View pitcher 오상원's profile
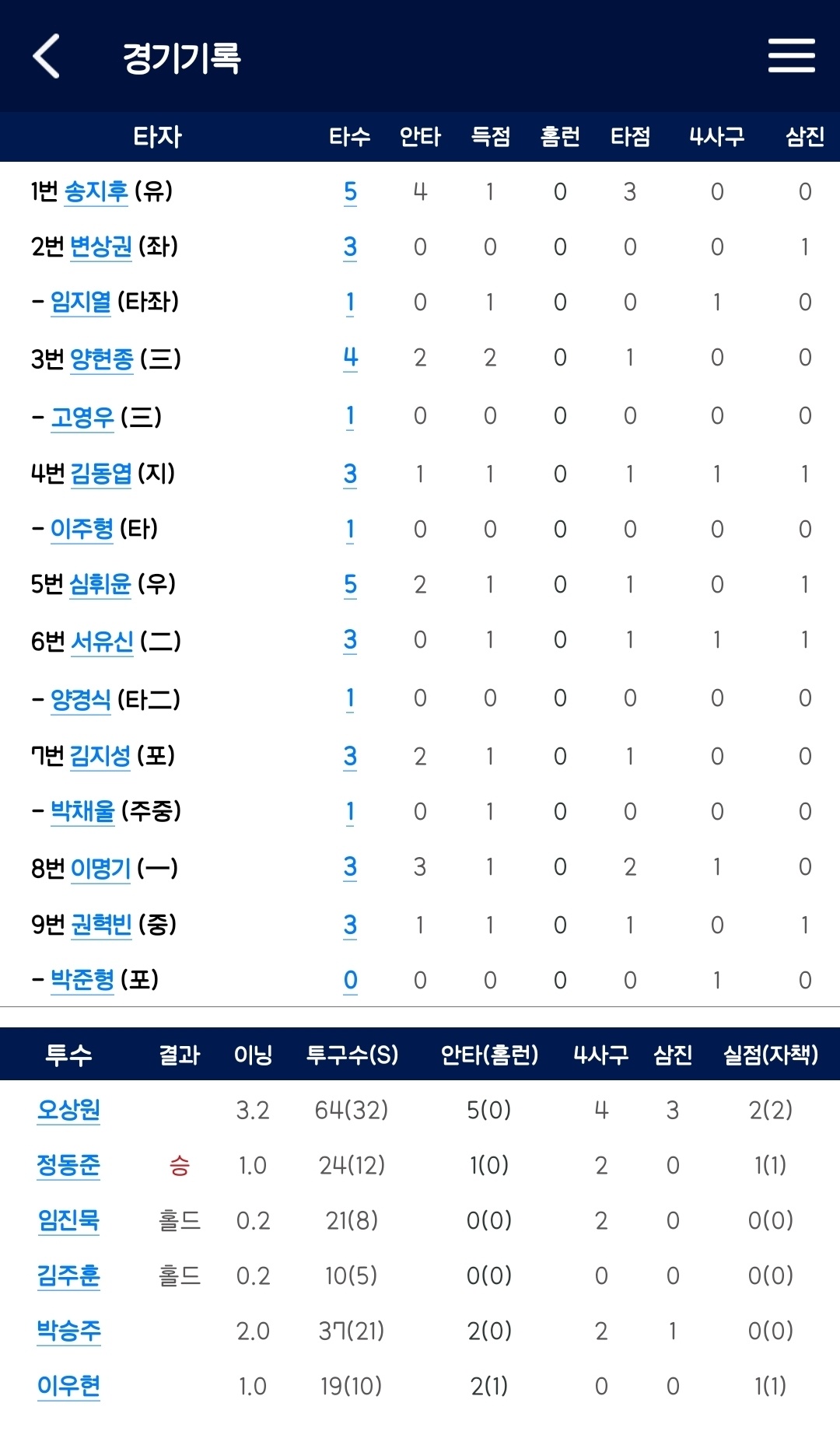The width and height of the screenshot is (840, 1452). pyautogui.click(x=68, y=1110)
